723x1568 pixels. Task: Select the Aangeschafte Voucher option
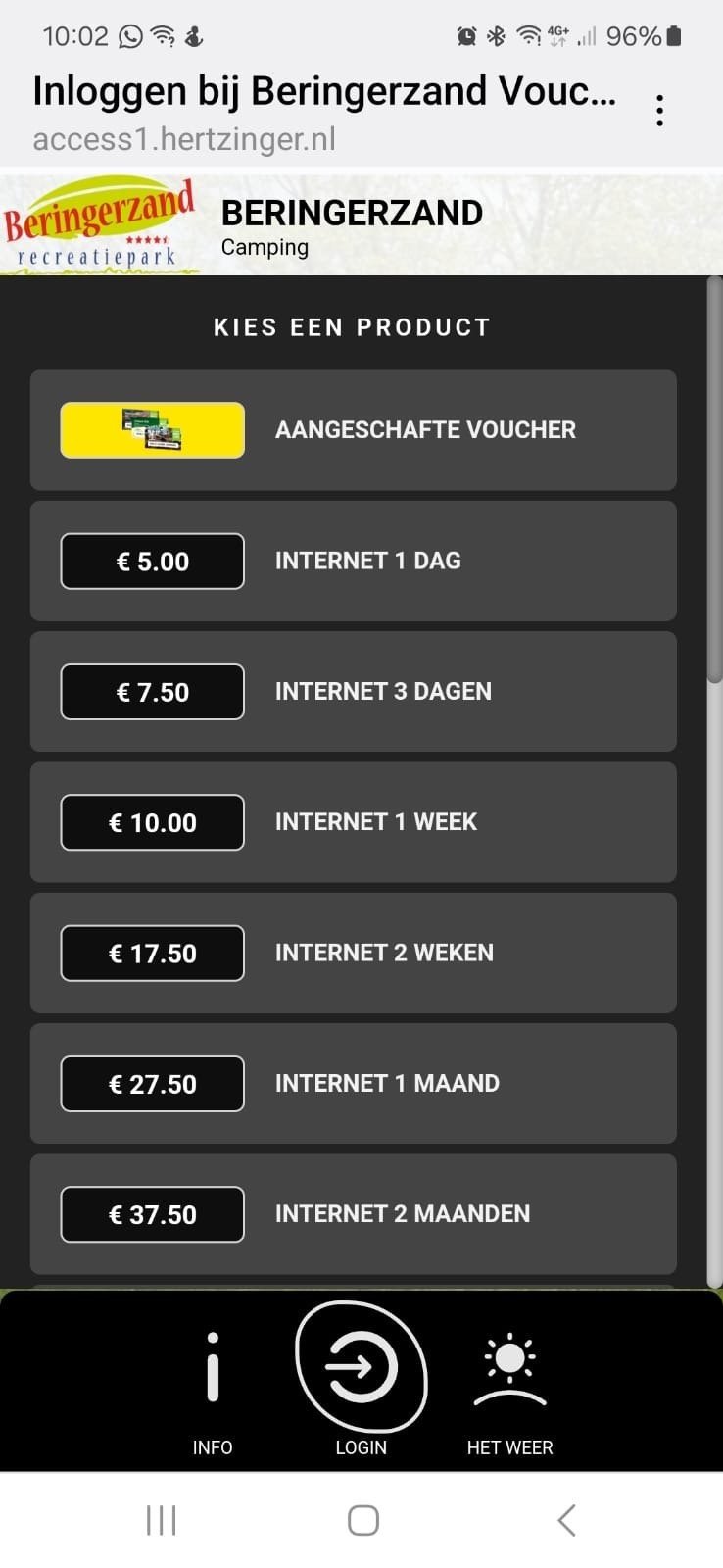click(353, 430)
